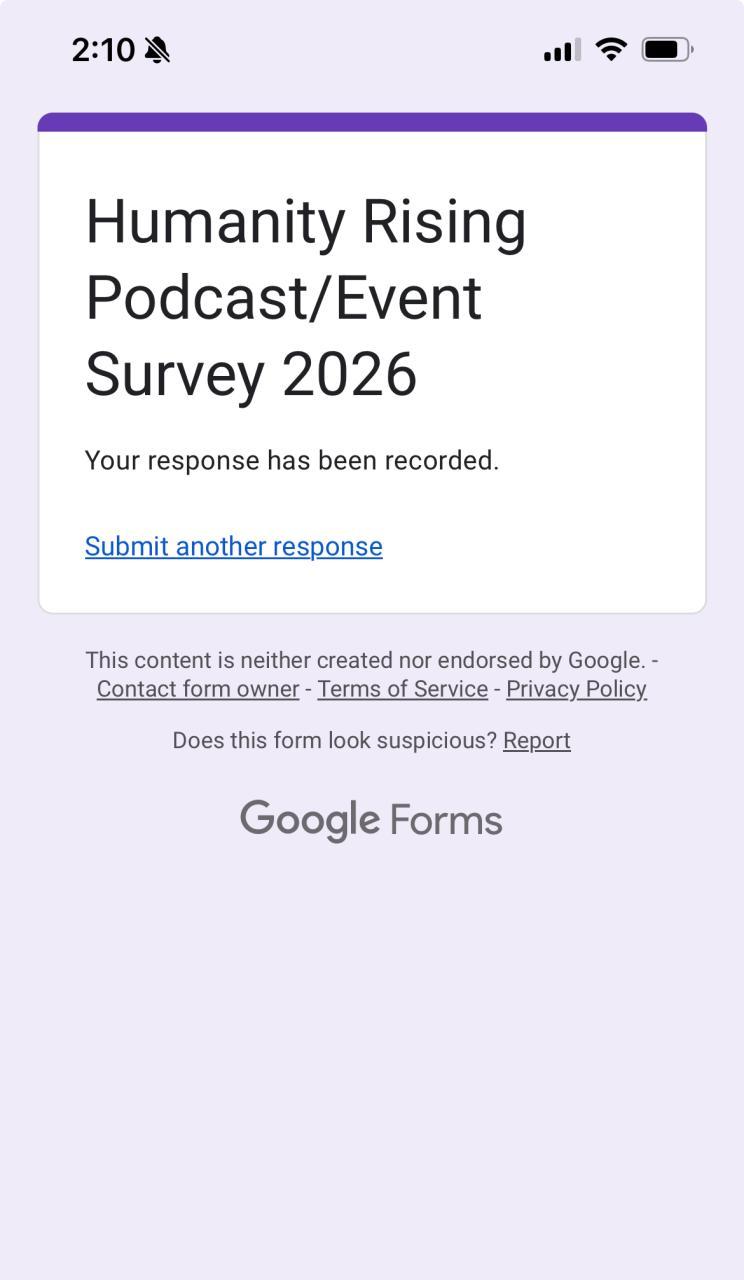Open the Contact form owner link
The height and width of the screenshot is (1280, 744).
[198, 689]
